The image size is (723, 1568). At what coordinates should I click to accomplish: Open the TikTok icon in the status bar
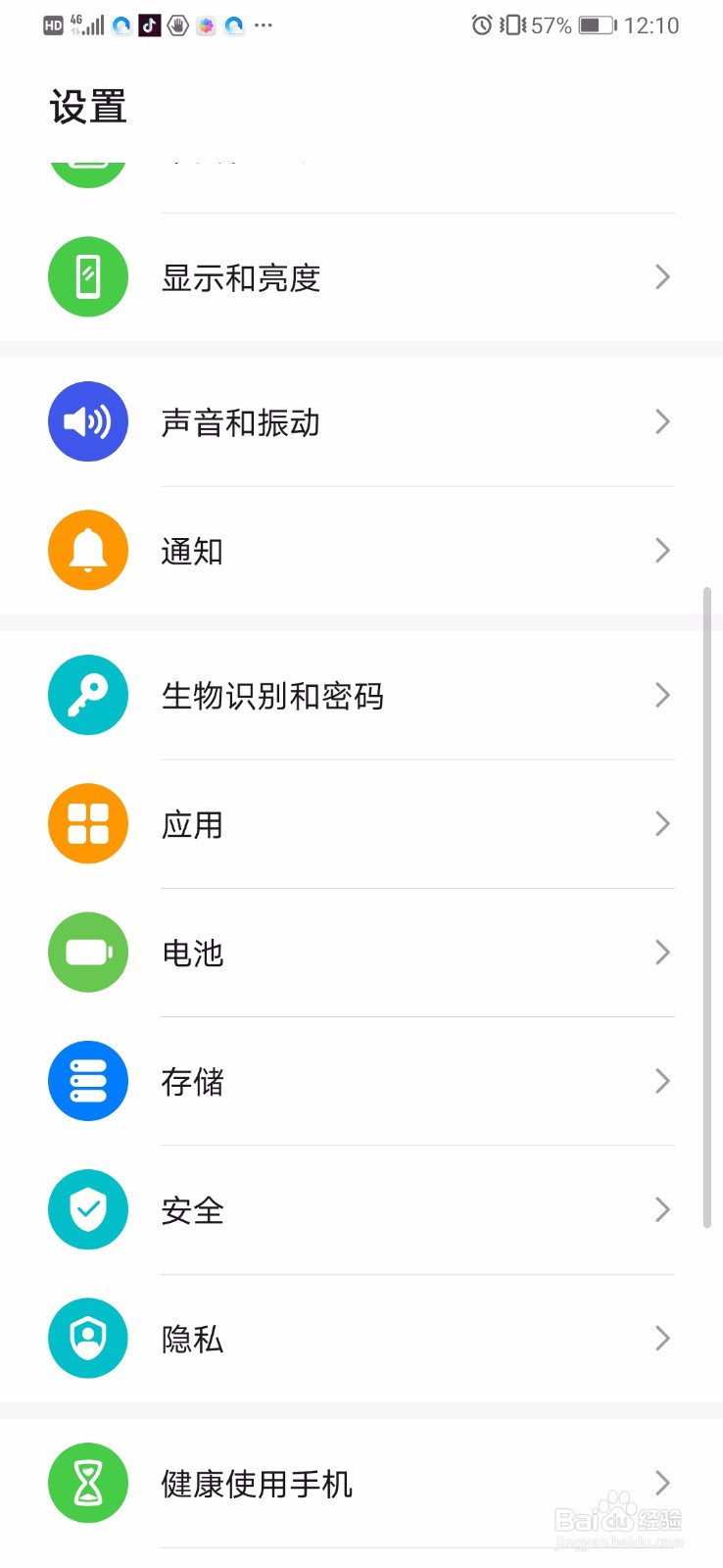(149, 24)
